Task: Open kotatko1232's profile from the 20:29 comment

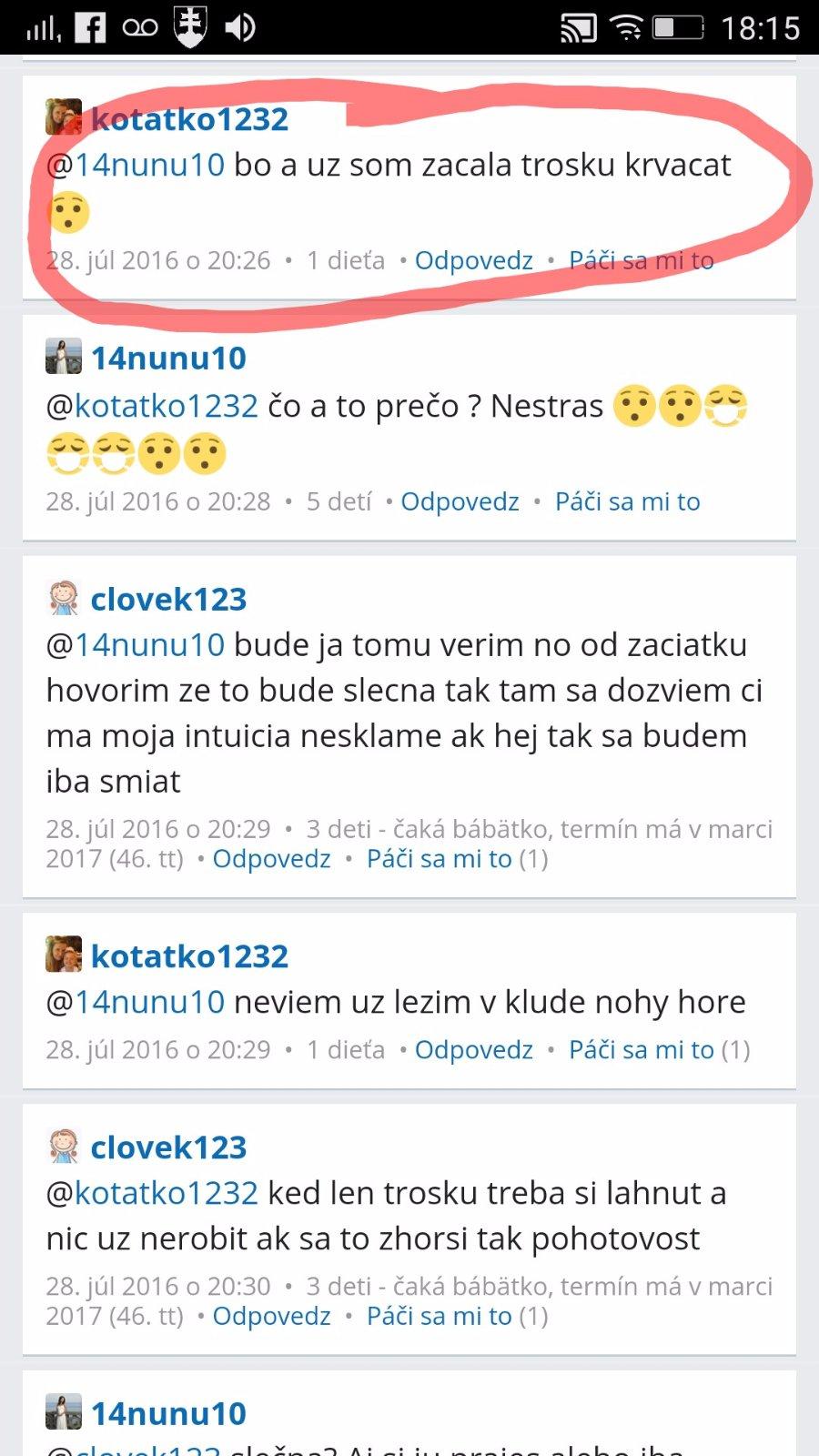Action: tap(189, 956)
